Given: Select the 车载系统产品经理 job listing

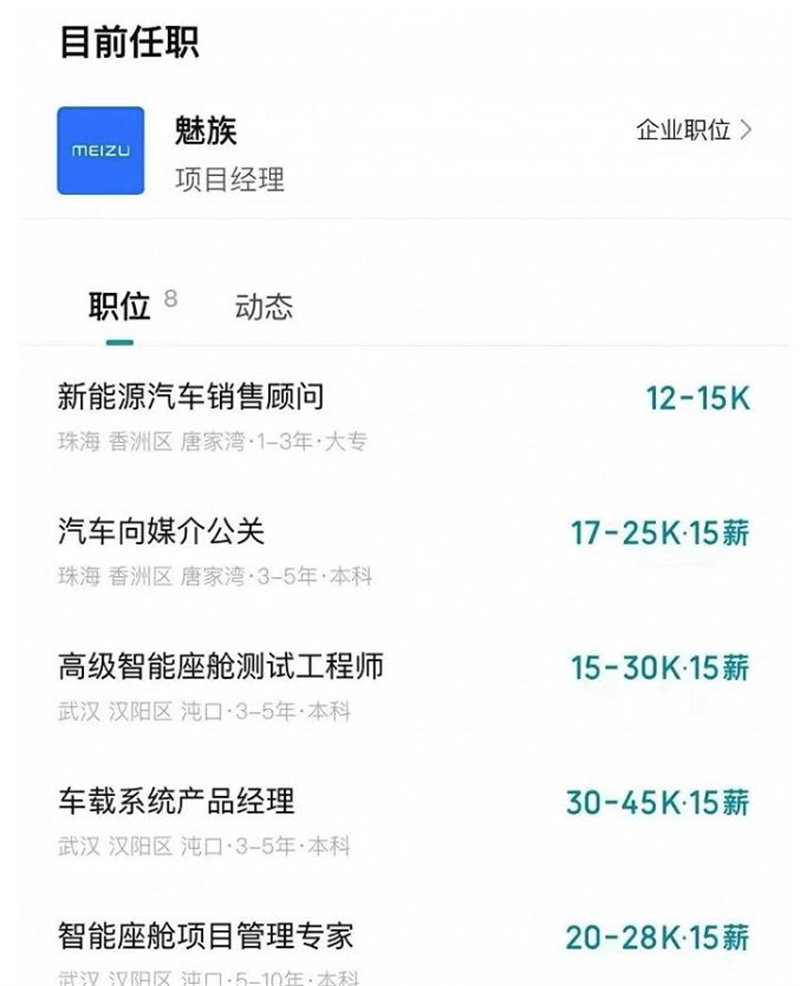Looking at the screenshot, I should (176, 802).
